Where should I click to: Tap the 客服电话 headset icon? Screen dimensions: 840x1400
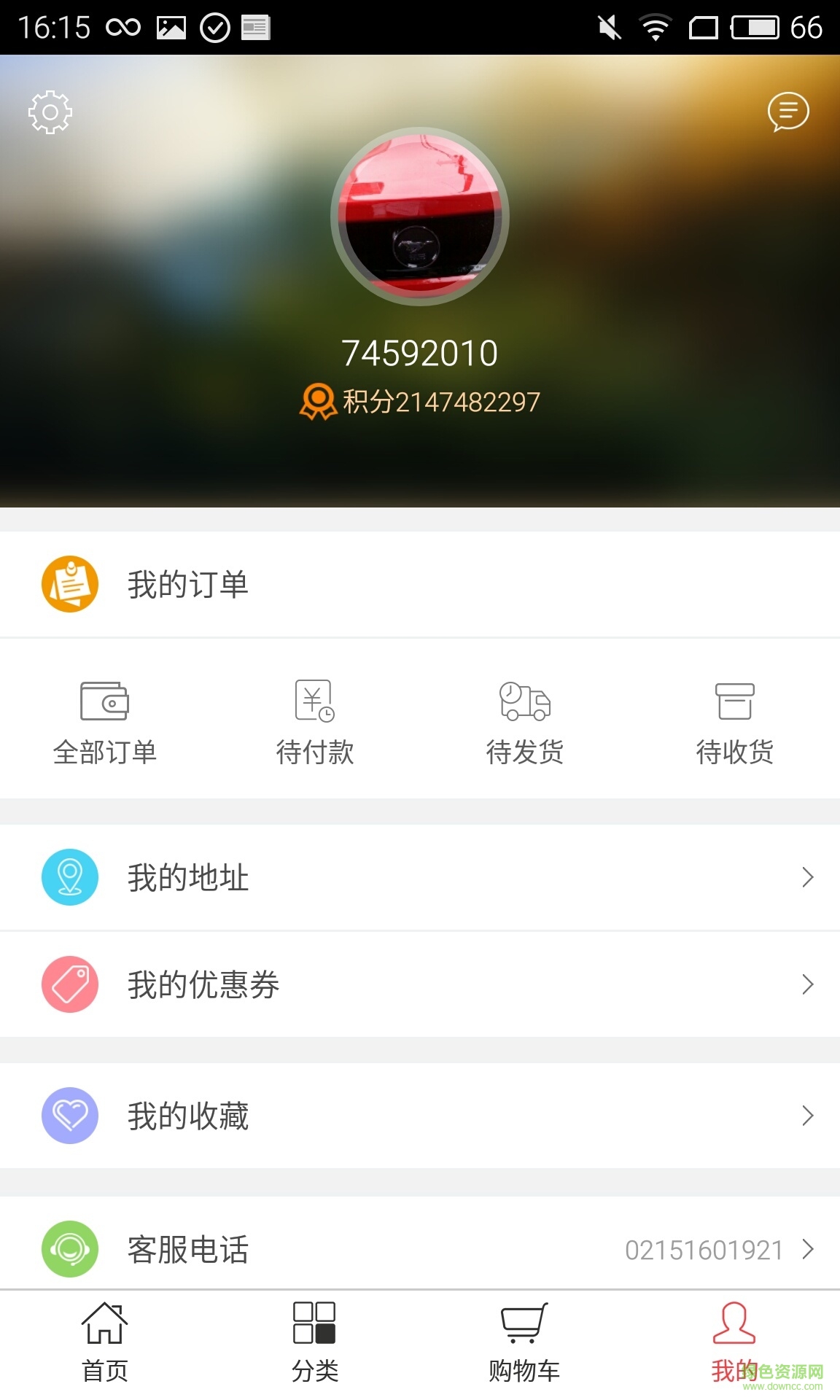pos(70,1250)
